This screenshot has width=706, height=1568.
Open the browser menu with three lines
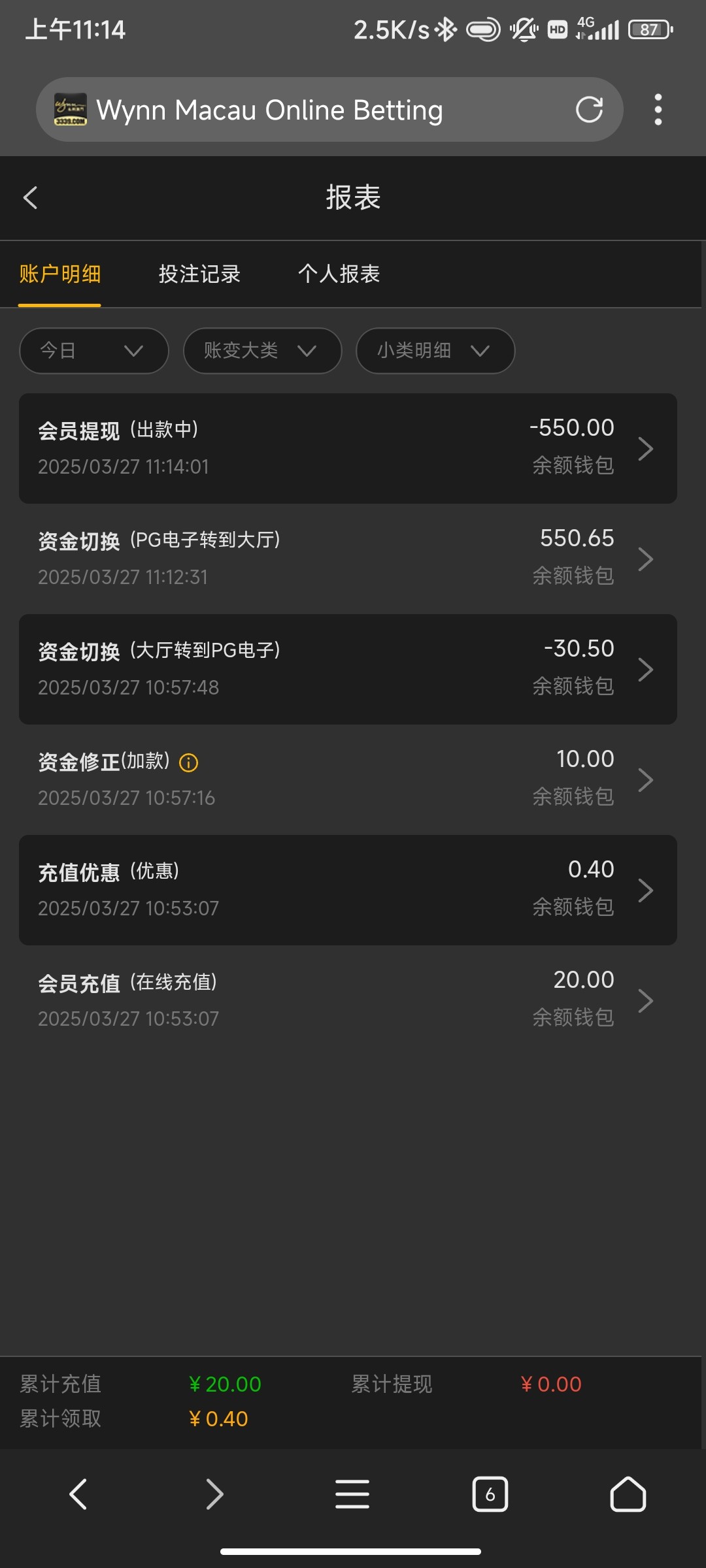[x=352, y=1494]
